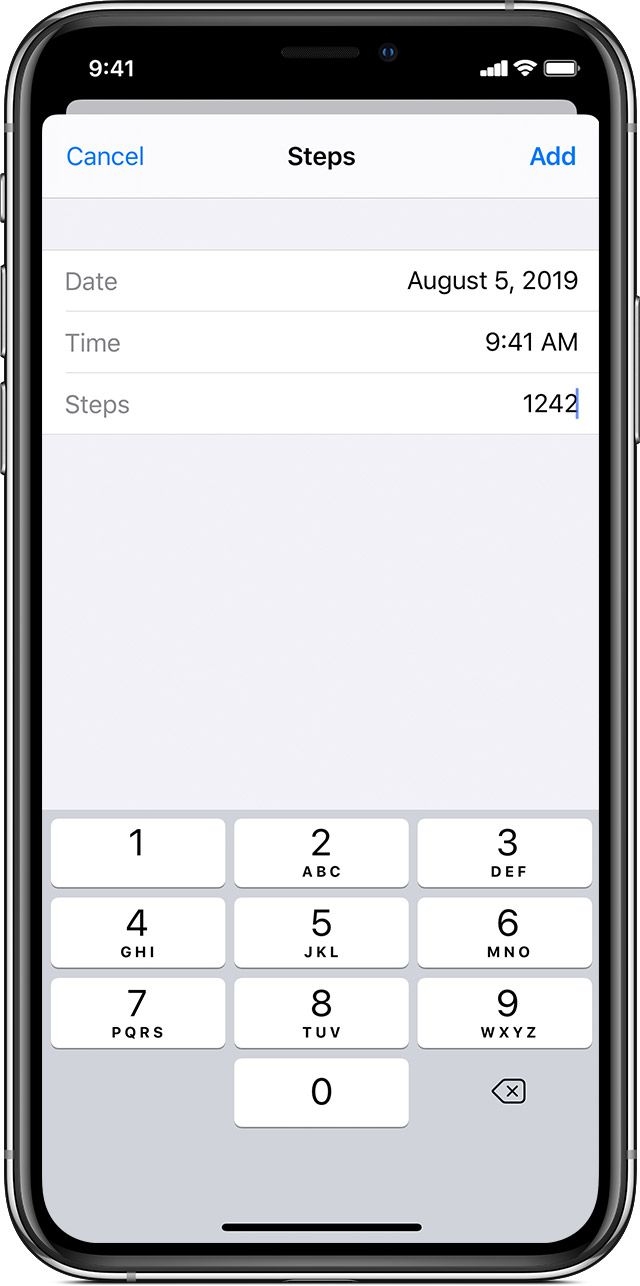Enter digit 5

tap(321, 932)
